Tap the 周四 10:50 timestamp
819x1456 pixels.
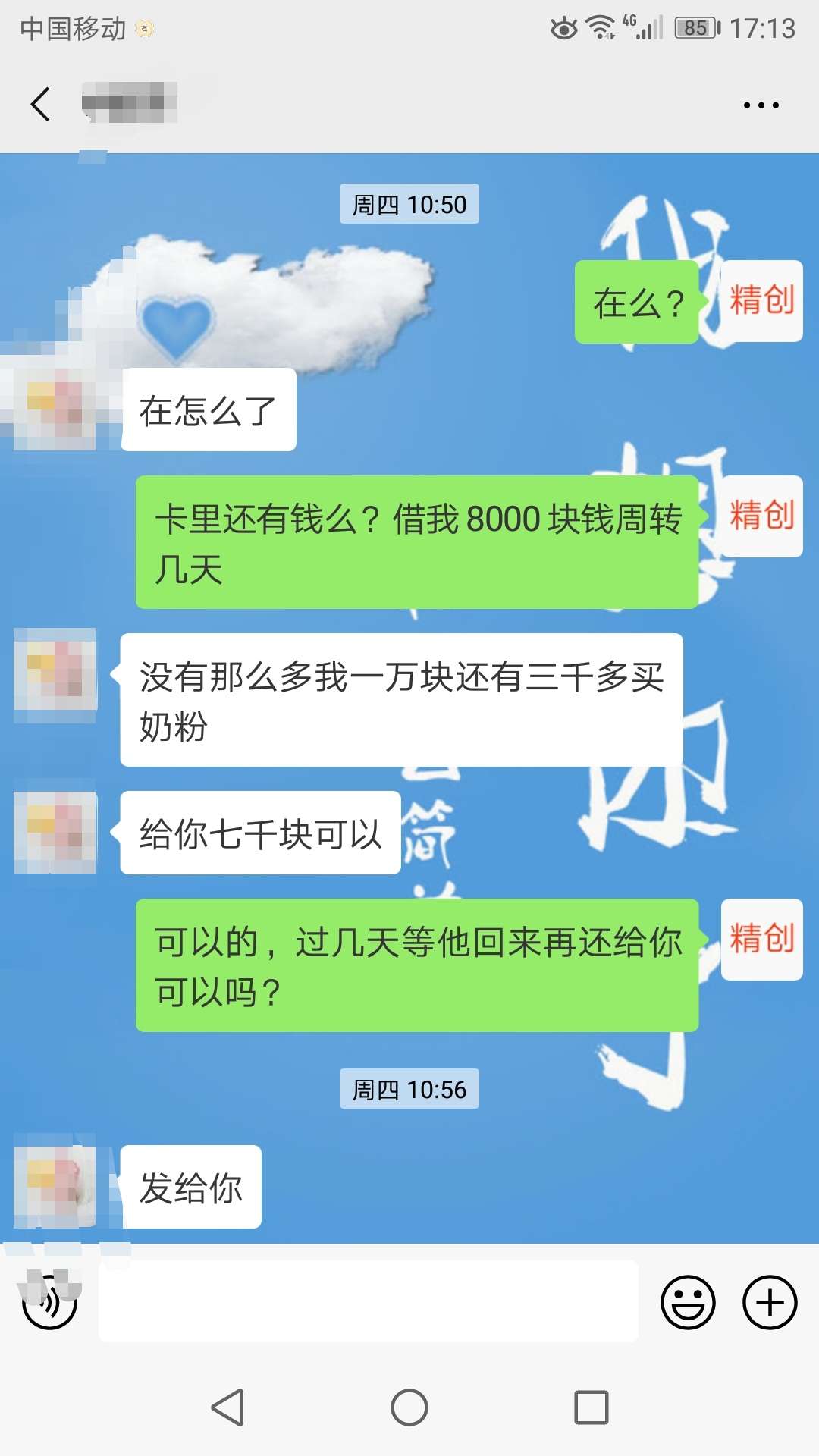[x=409, y=204]
